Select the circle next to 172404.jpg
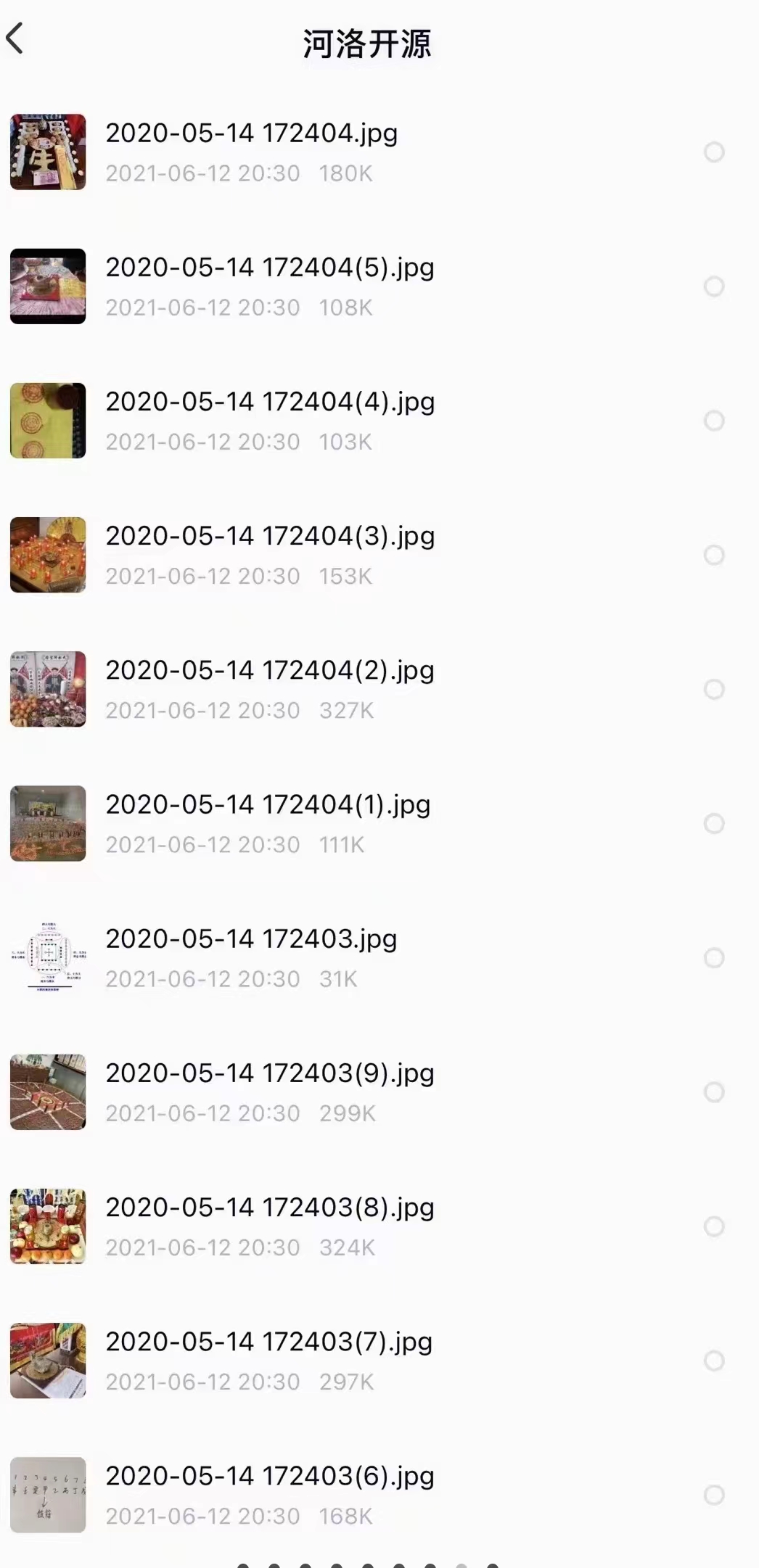The width and height of the screenshot is (759, 1568). [x=715, y=152]
